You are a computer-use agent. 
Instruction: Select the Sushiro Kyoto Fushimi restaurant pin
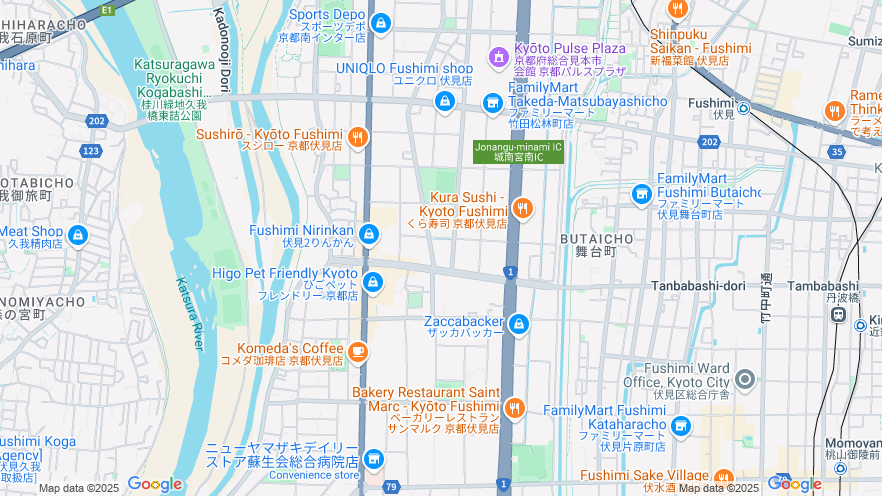point(358,136)
